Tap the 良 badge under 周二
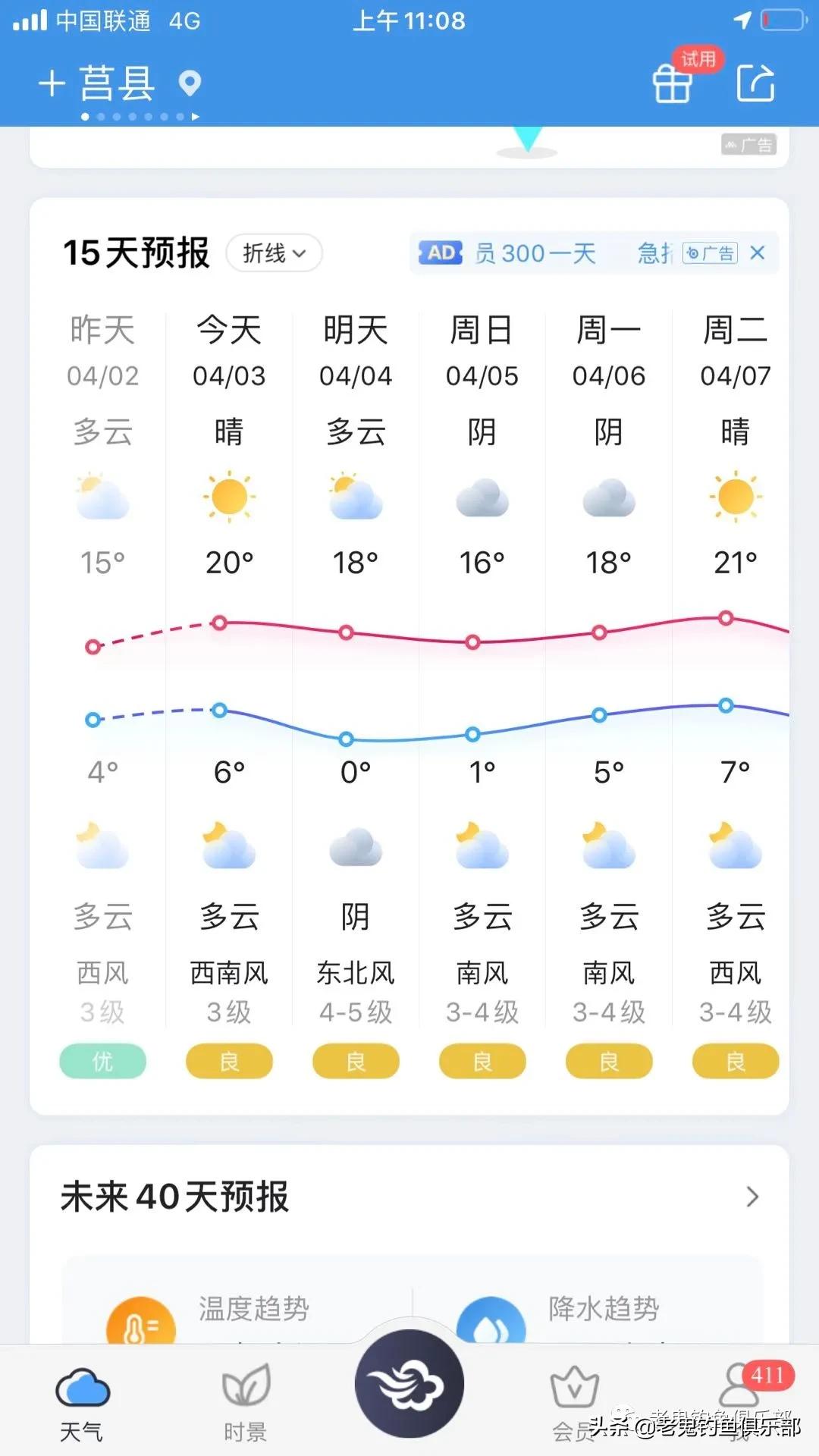 pyautogui.click(x=733, y=1062)
